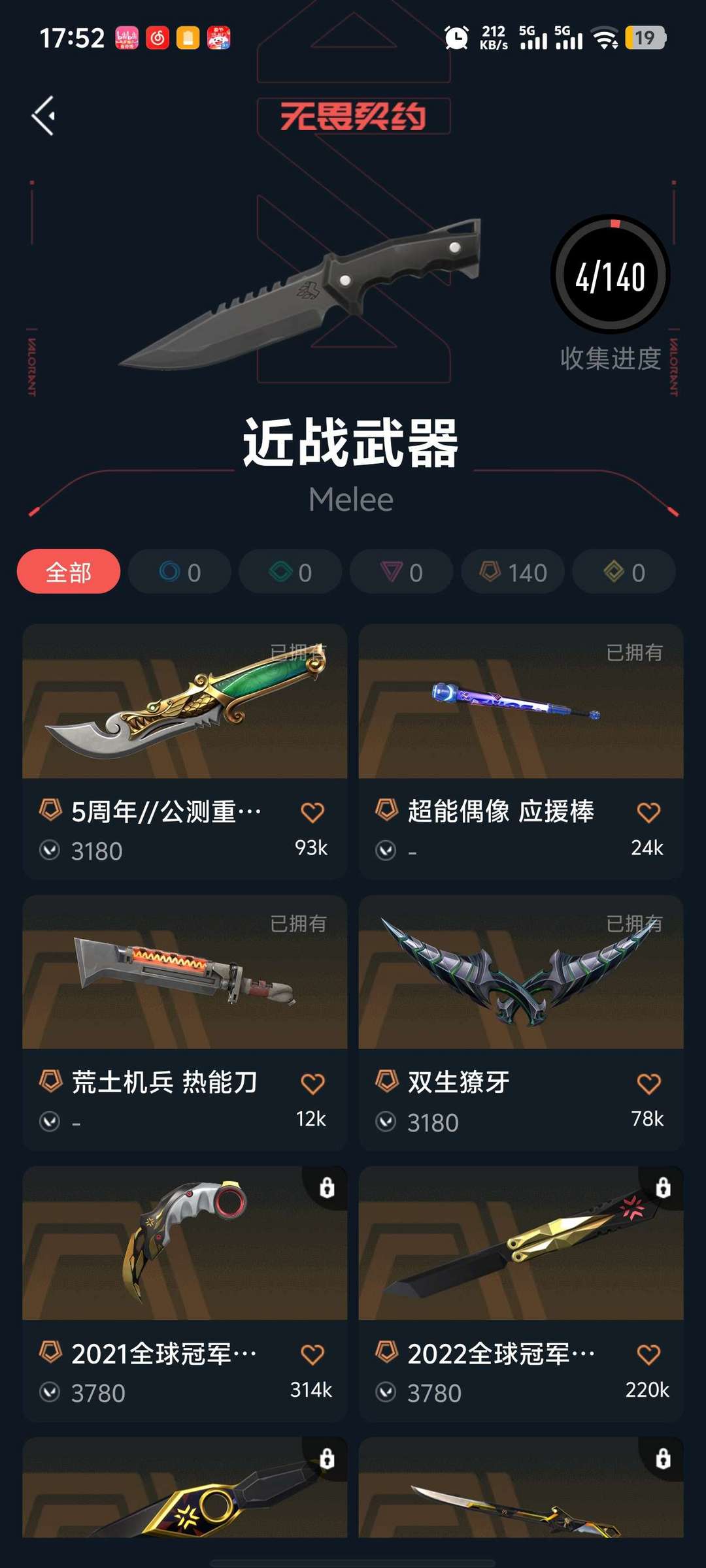Like the 5周年//公测重… skin
The image size is (706, 1568).
point(312,812)
